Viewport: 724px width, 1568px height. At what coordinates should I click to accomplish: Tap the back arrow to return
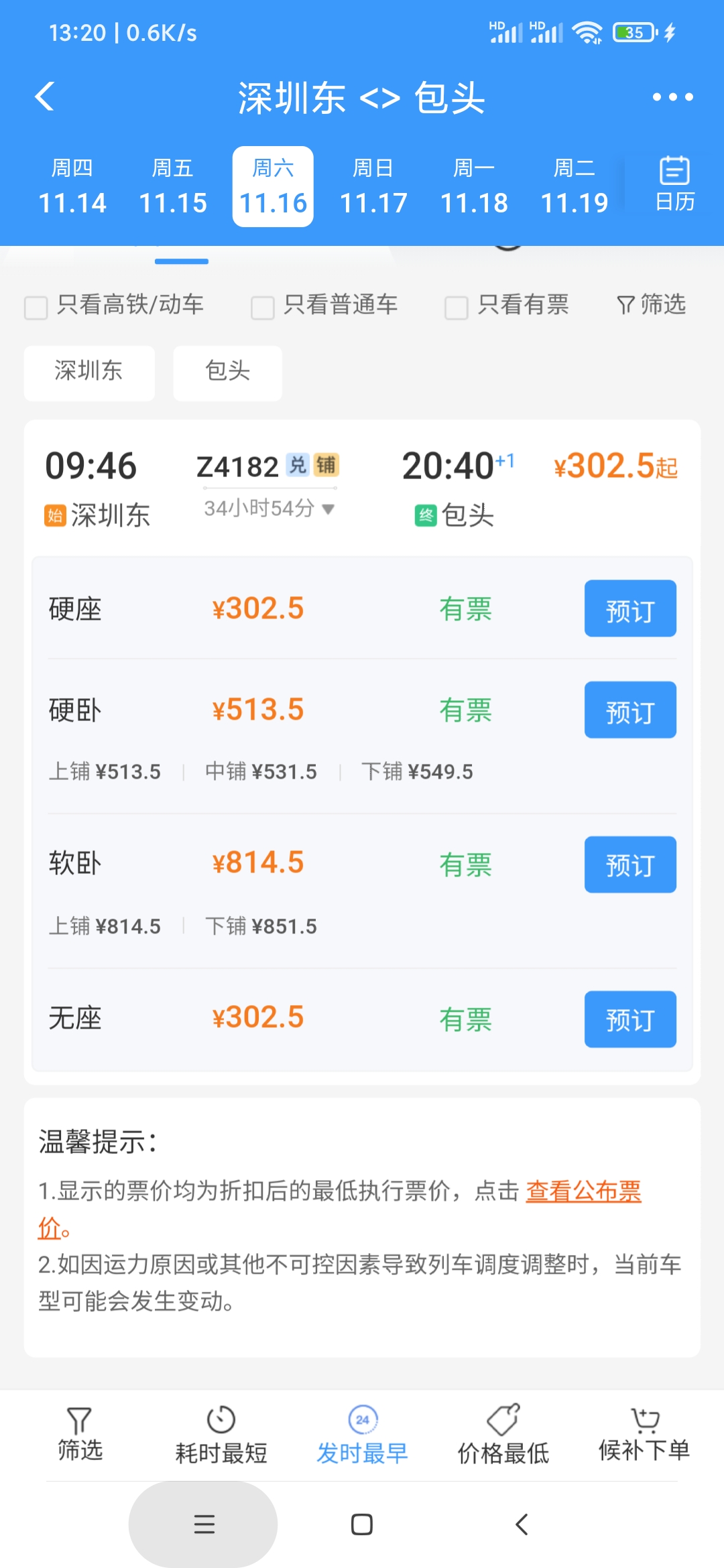click(x=44, y=96)
